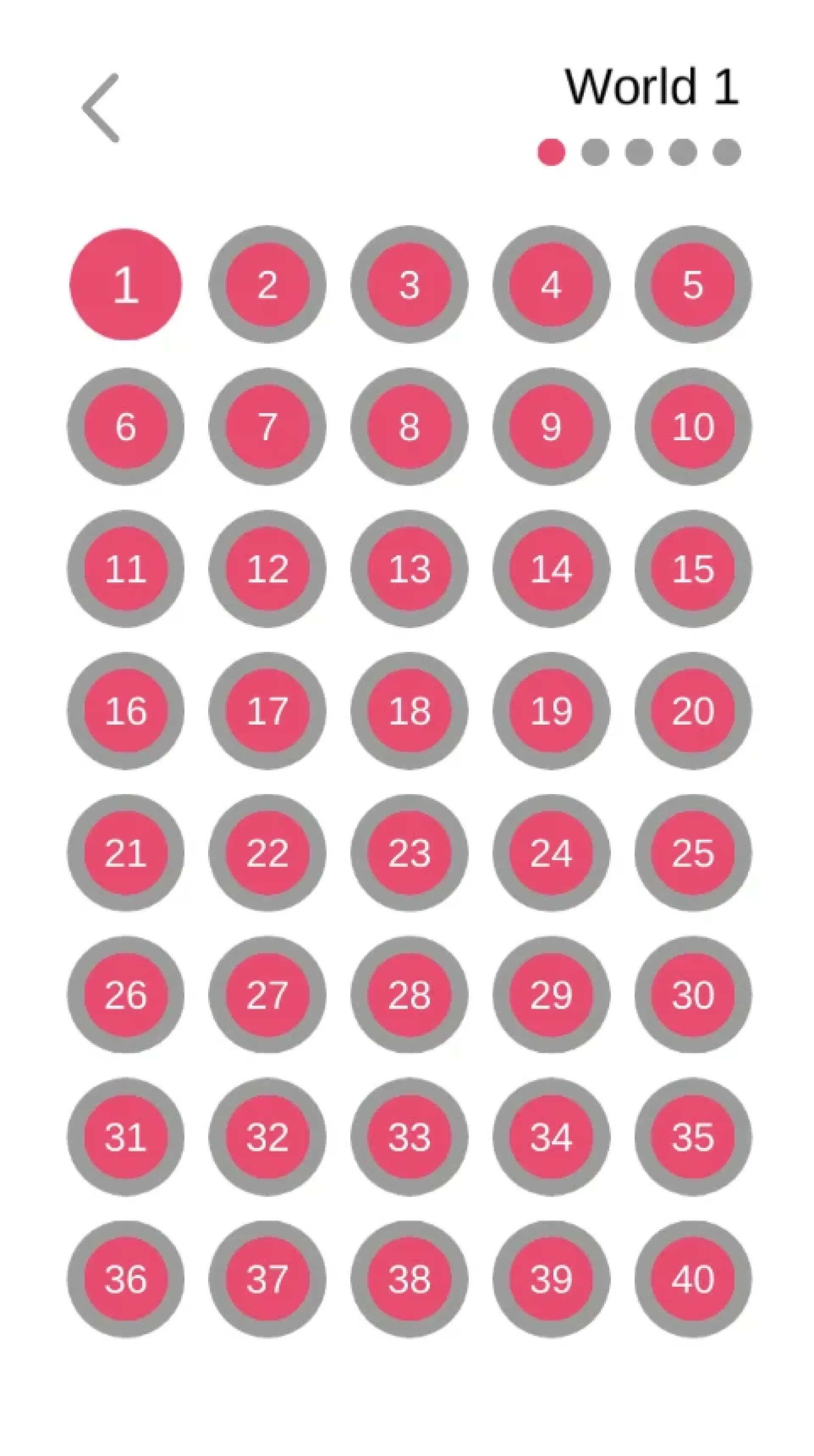The image size is (814, 1456).
Task: Tap level 22
Action: tap(267, 853)
